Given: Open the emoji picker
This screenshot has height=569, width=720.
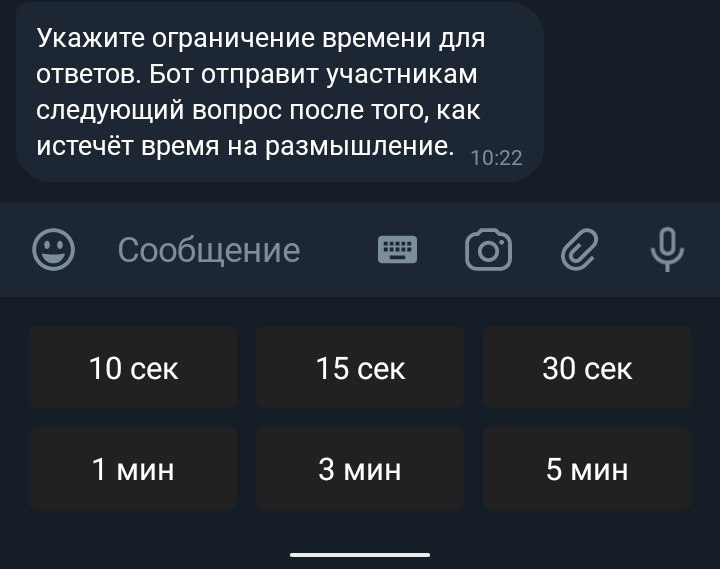Looking at the screenshot, I should point(53,250).
